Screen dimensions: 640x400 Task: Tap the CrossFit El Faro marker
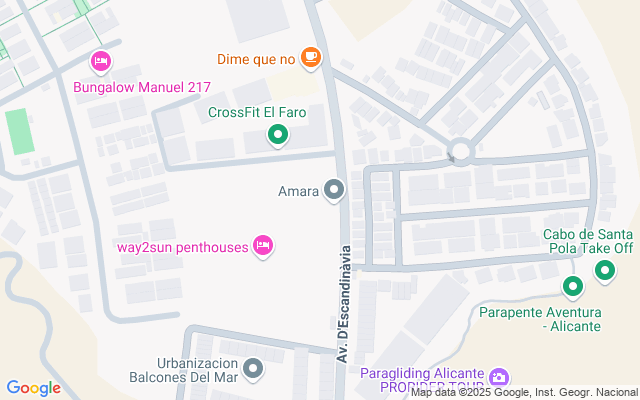click(278, 135)
